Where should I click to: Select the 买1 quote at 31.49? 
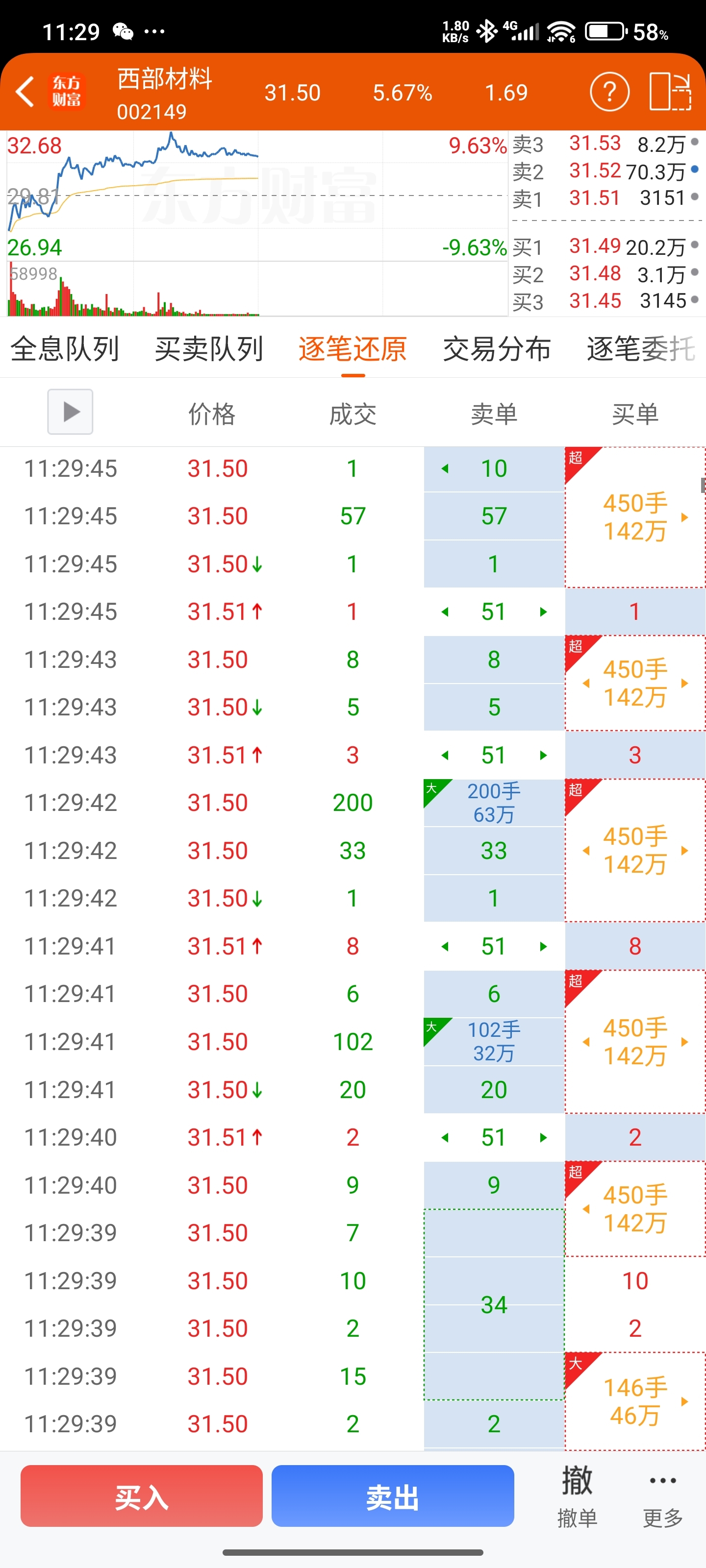pyautogui.click(x=605, y=247)
